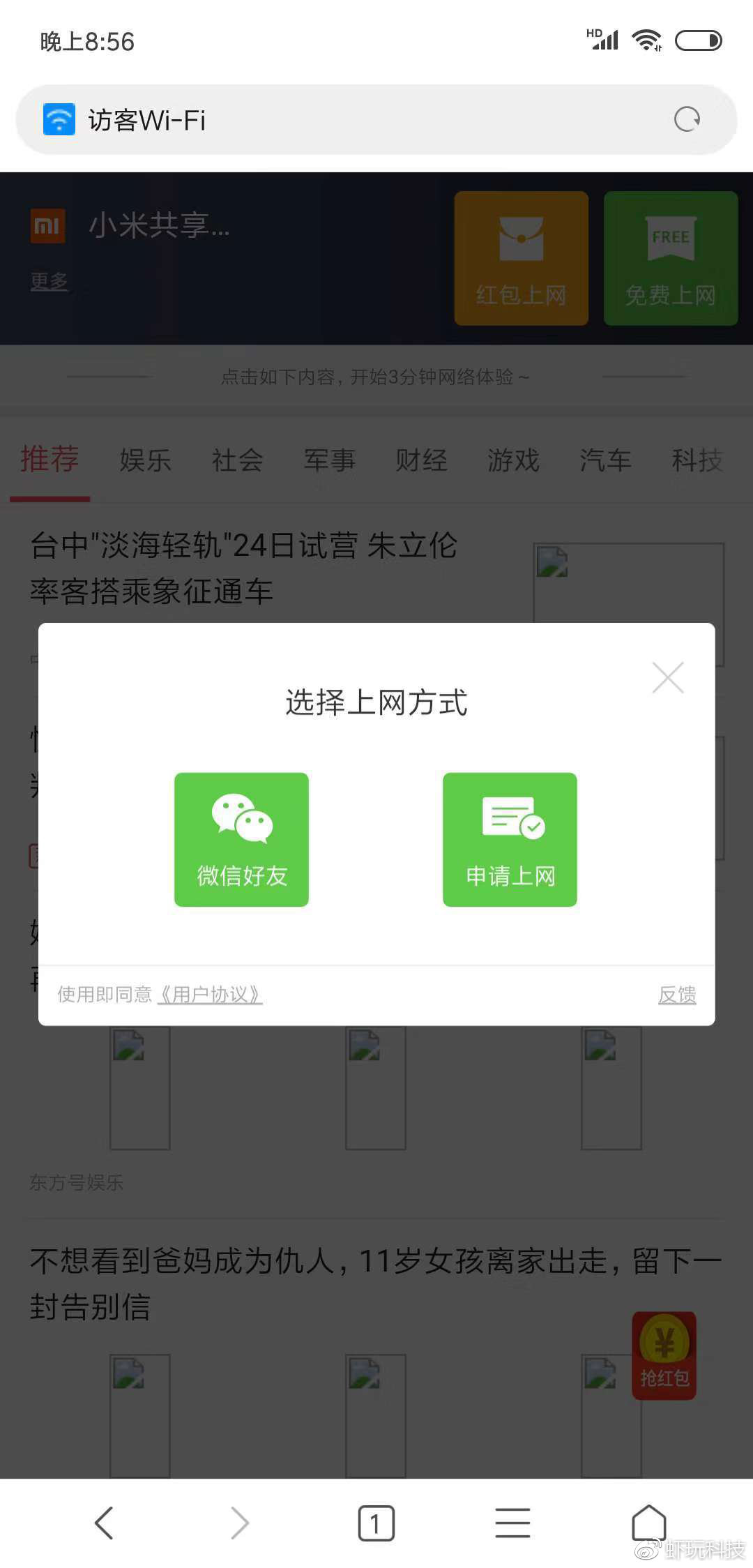Switch to the 科技 tab

click(x=697, y=460)
